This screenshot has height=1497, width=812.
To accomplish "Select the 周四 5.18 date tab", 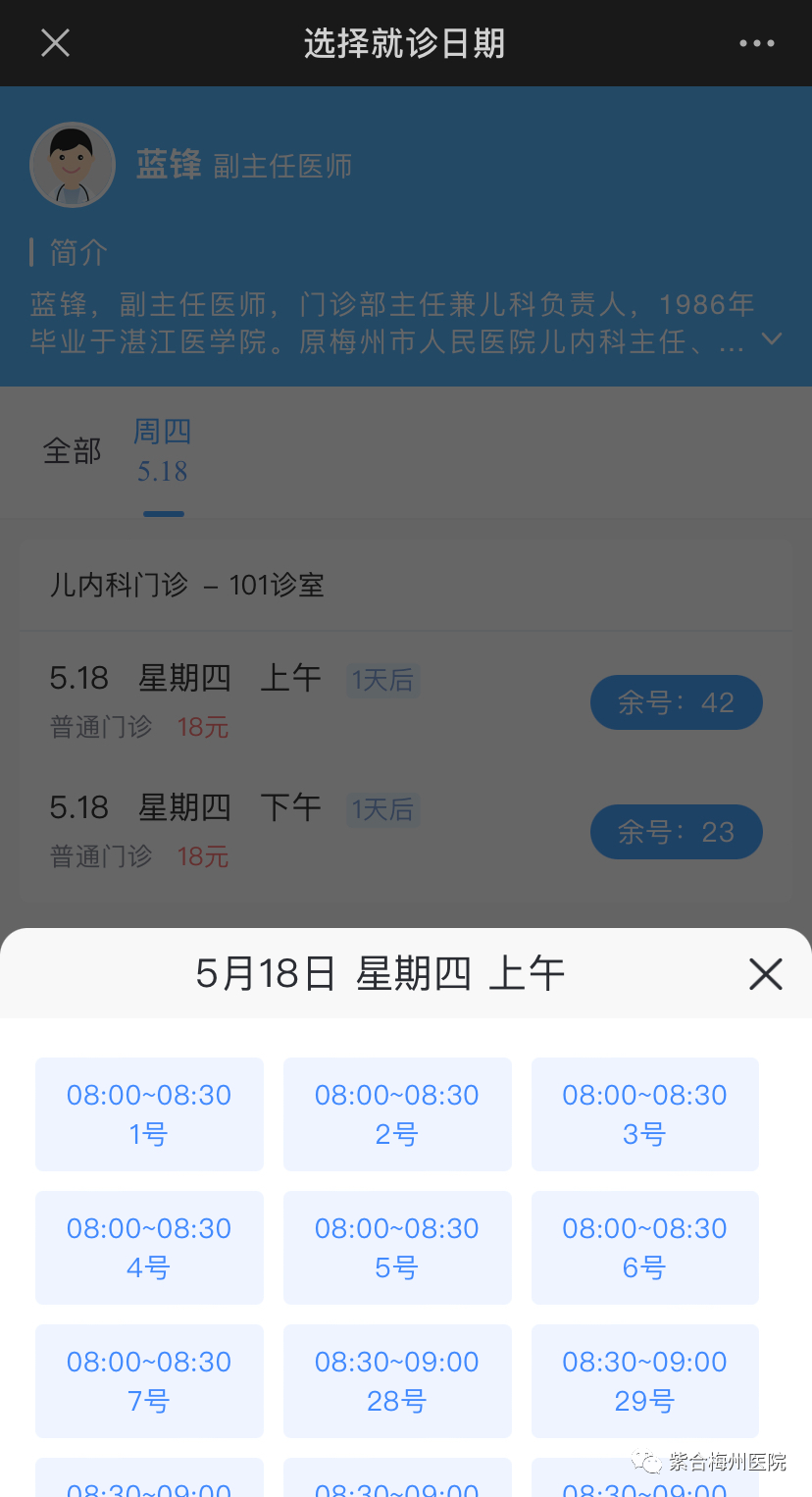I will point(163,451).
